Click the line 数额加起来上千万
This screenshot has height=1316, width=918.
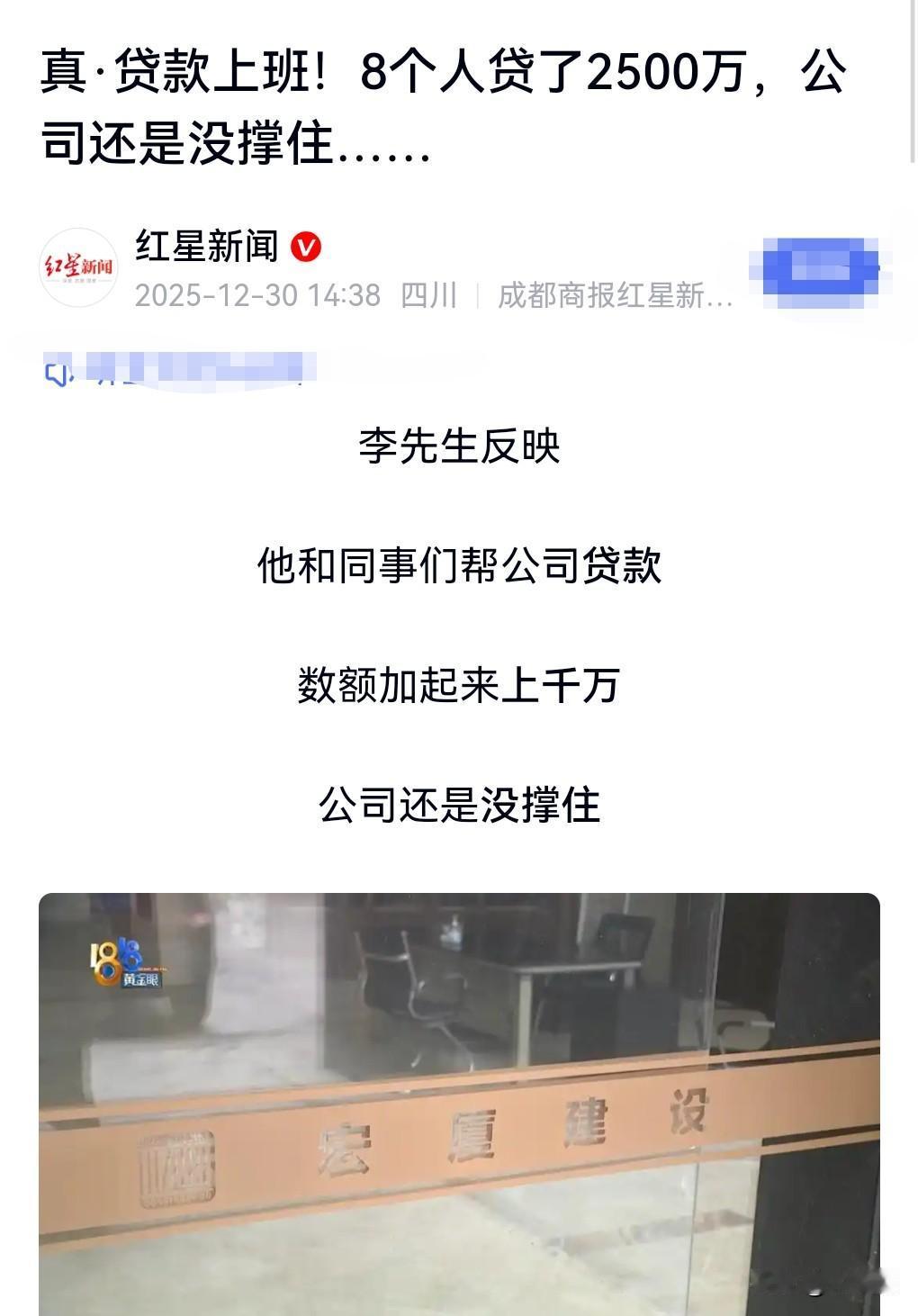coord(461,688)
